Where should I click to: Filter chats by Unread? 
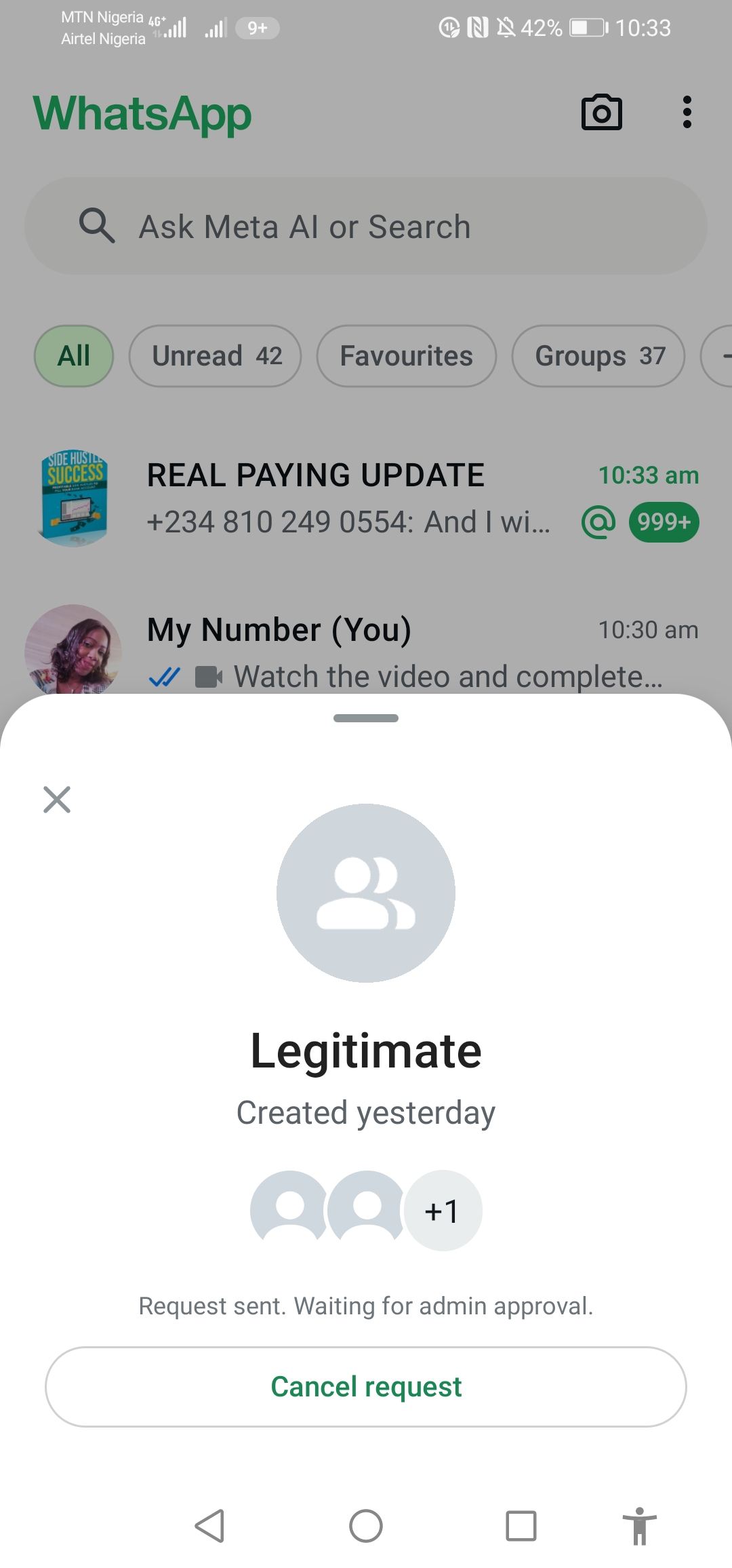tap(216, 356)
